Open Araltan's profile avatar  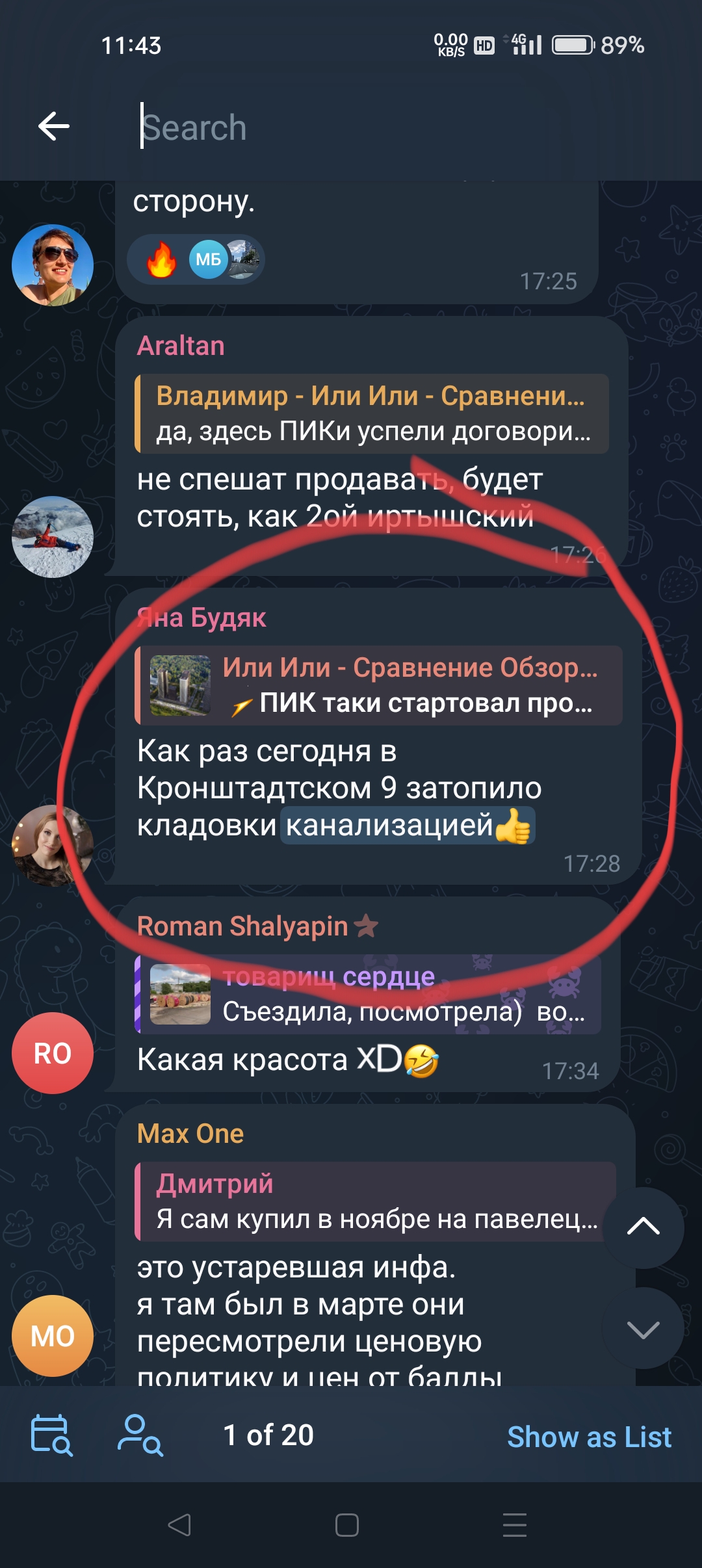click(x=53, y=537)
